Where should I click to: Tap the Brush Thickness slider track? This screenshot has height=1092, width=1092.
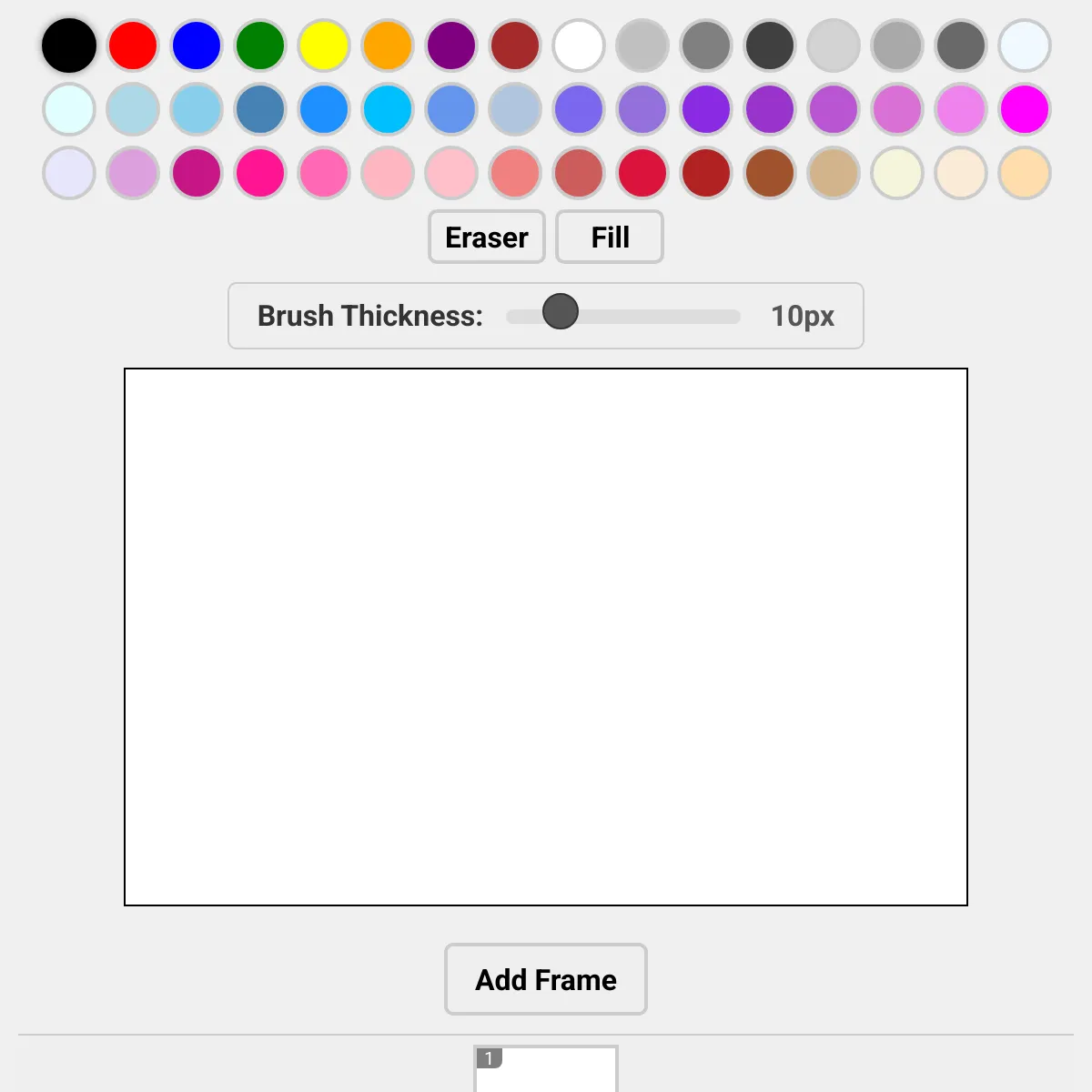pyautogui.click(x=623, y=316)
